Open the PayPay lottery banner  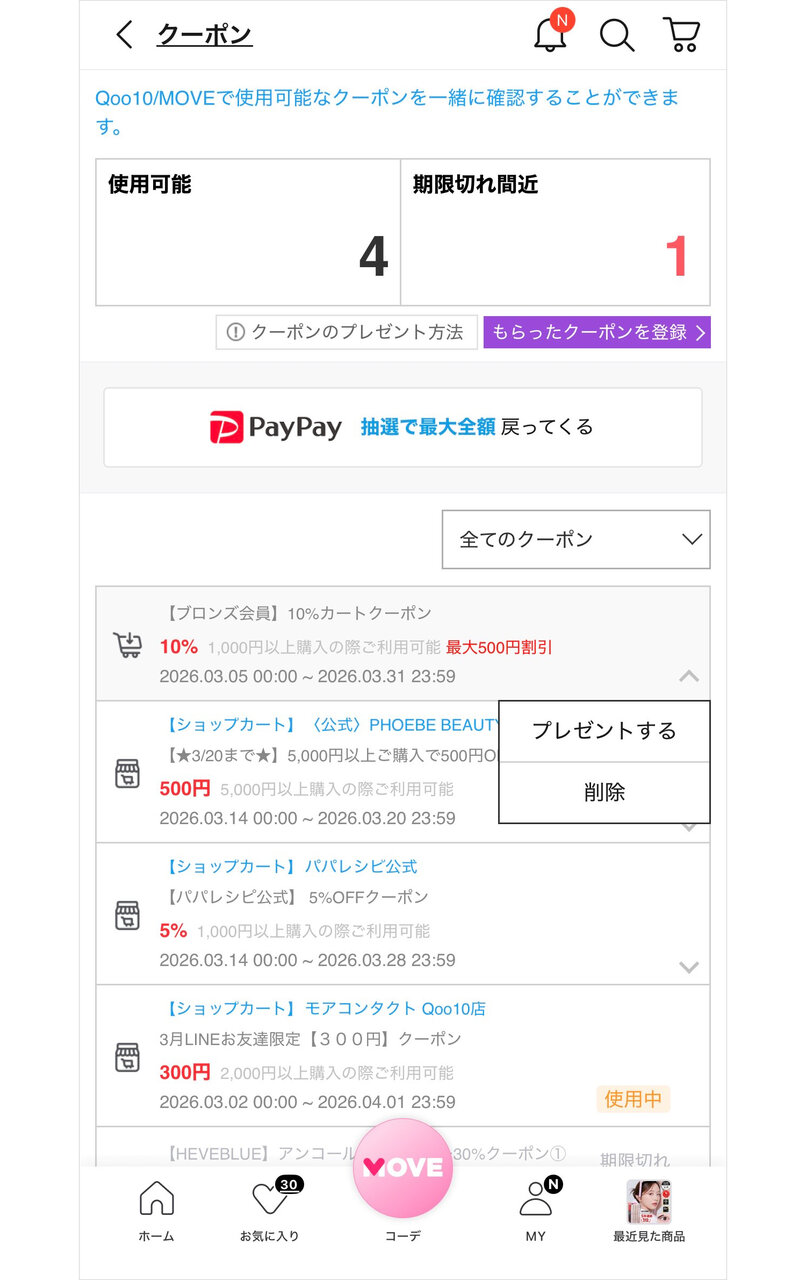(x=403, y=428)
